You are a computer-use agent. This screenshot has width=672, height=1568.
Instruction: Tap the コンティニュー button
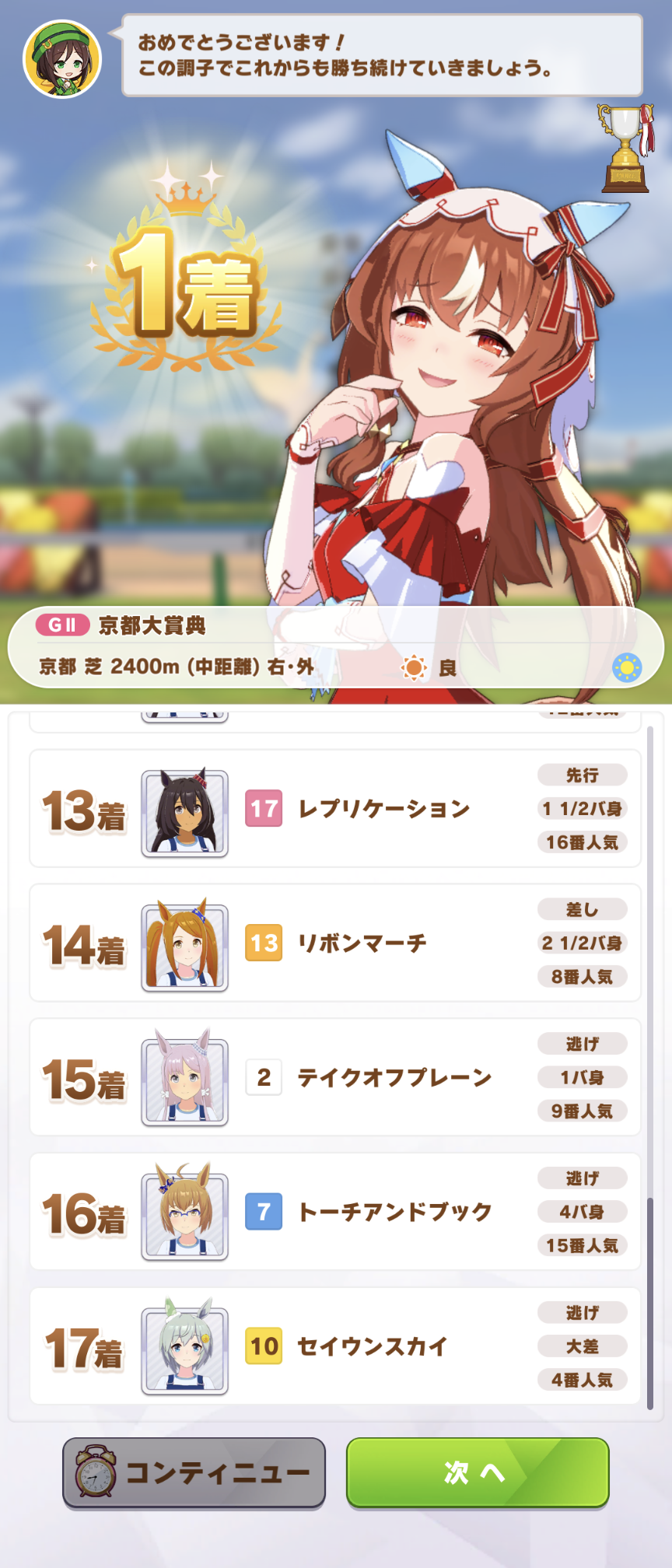pos(194,1472)
